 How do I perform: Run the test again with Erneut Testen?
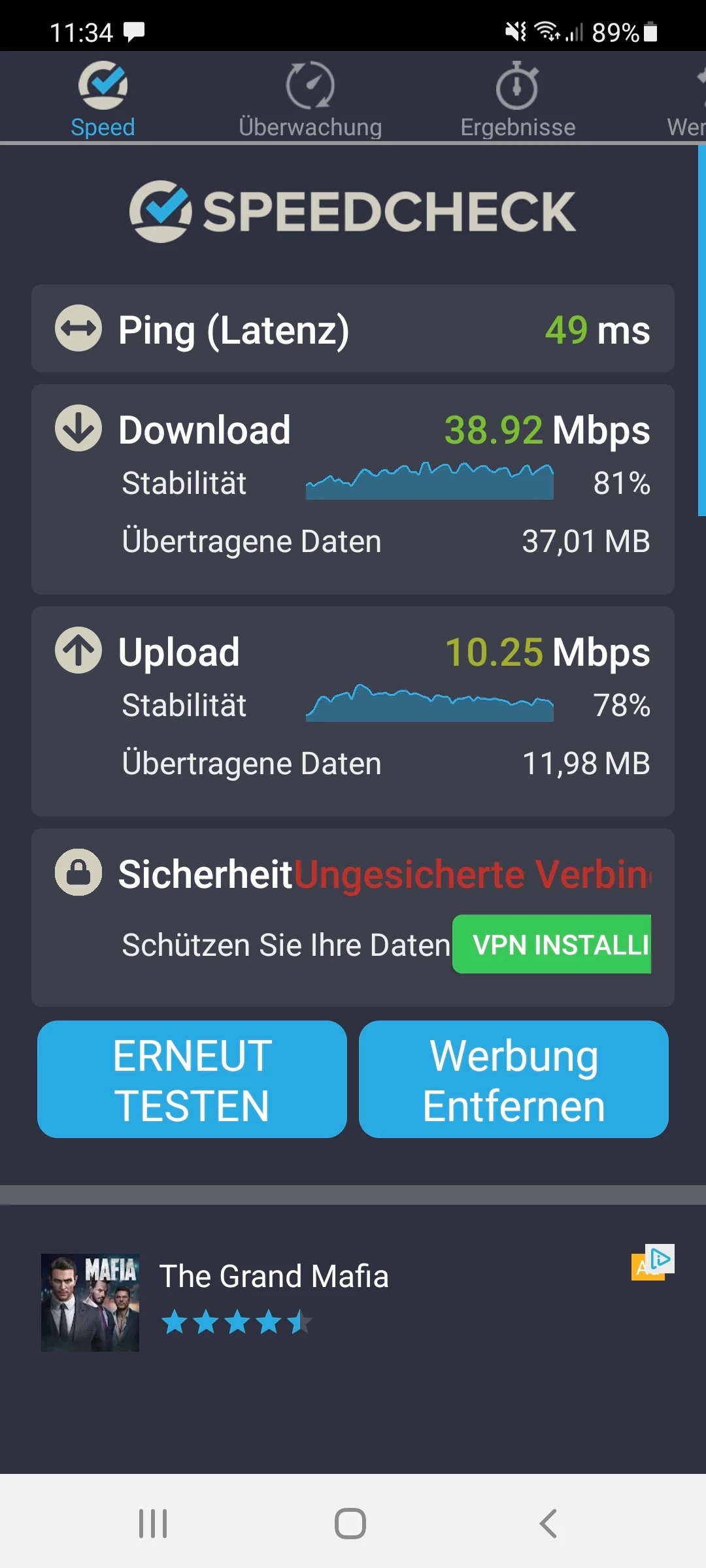[192, 1079]
